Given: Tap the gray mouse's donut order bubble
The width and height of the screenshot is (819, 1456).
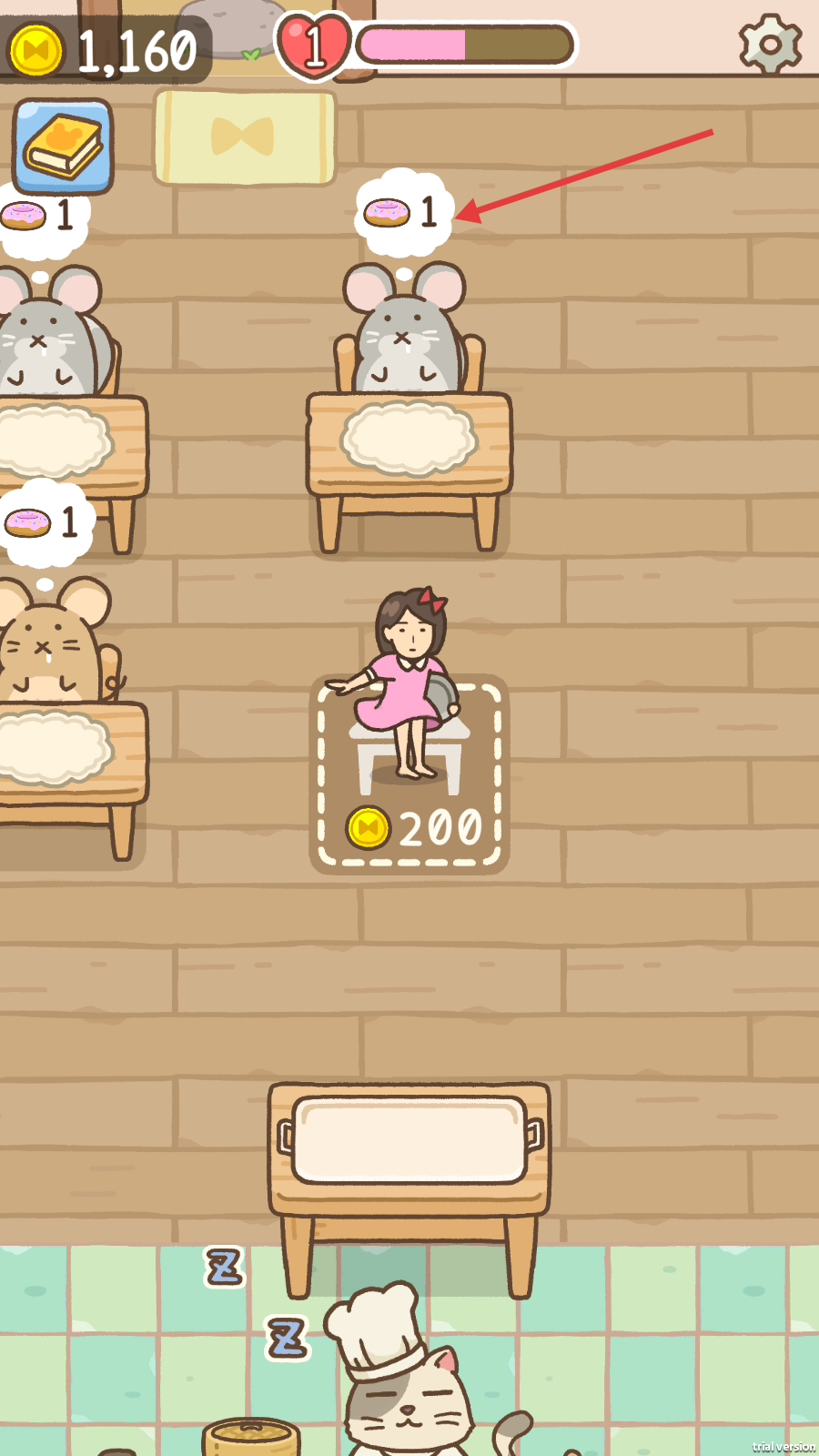Looking at the screenshot, I should 403,214.
